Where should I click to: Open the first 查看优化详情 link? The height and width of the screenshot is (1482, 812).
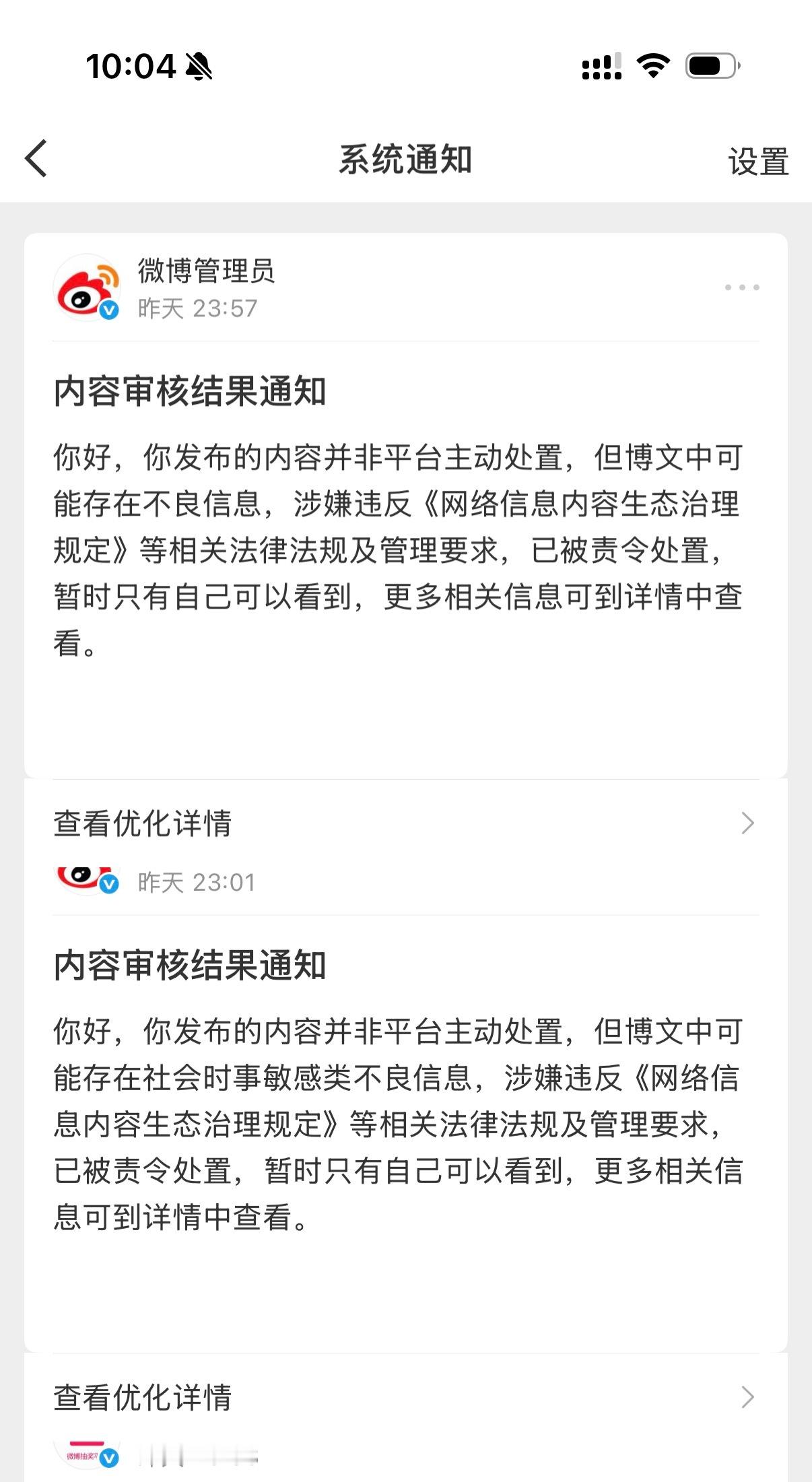141,823
